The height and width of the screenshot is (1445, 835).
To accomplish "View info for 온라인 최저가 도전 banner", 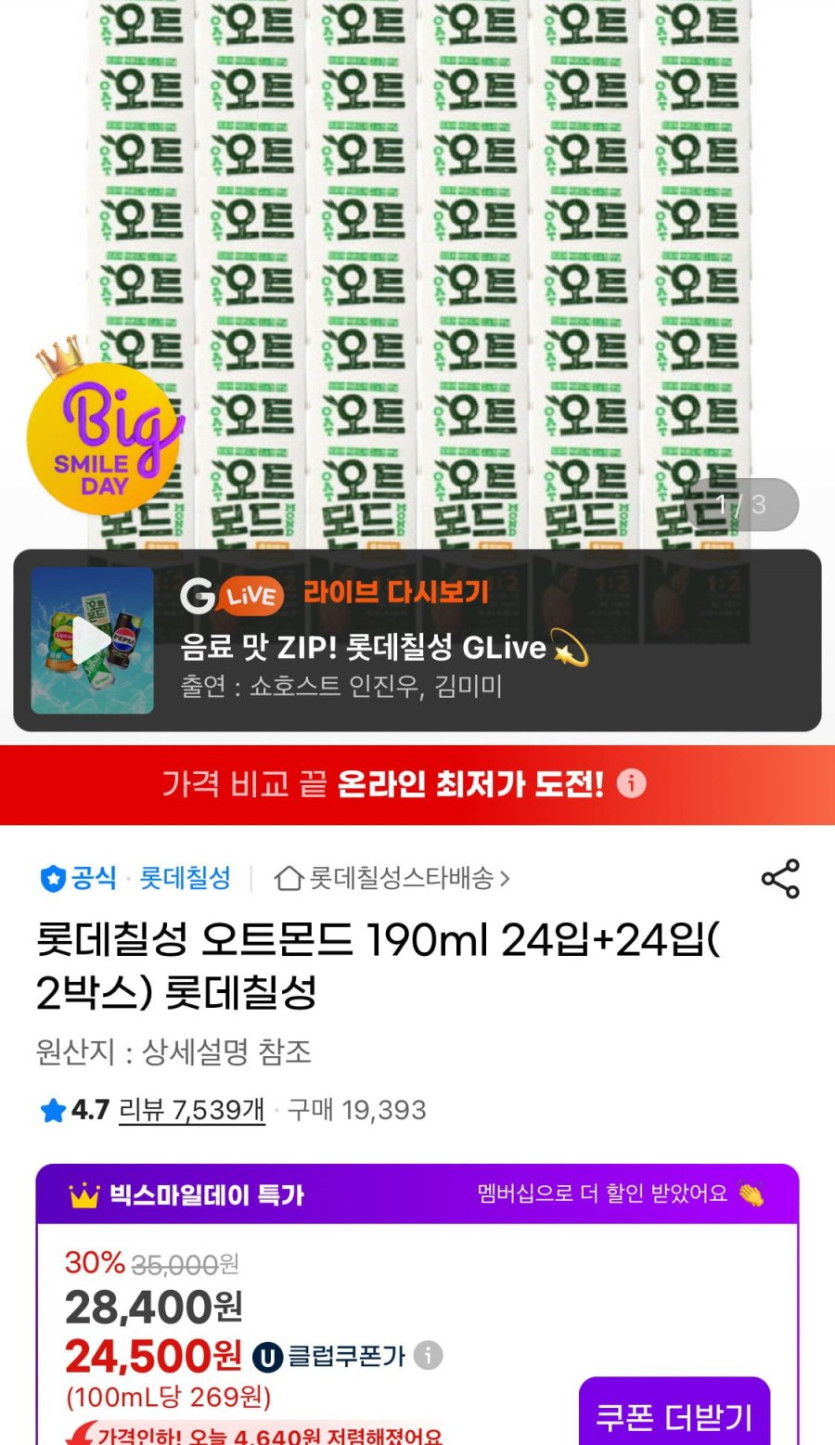I will [x=631, y=783].
